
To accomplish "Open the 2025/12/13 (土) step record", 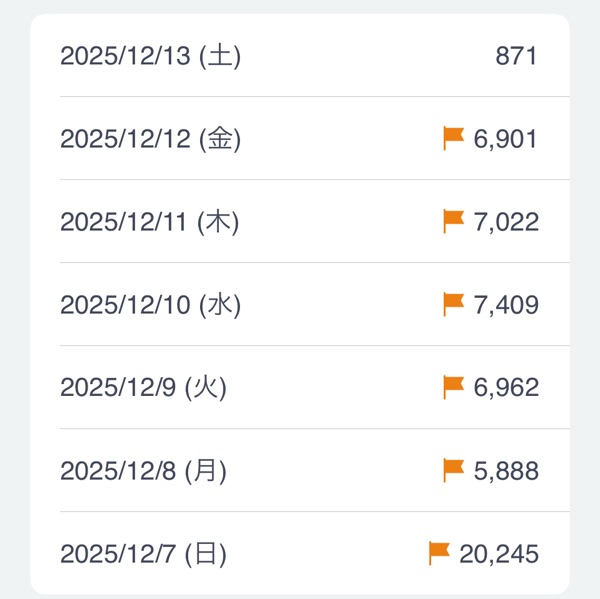I will click(x=299, y=56).
